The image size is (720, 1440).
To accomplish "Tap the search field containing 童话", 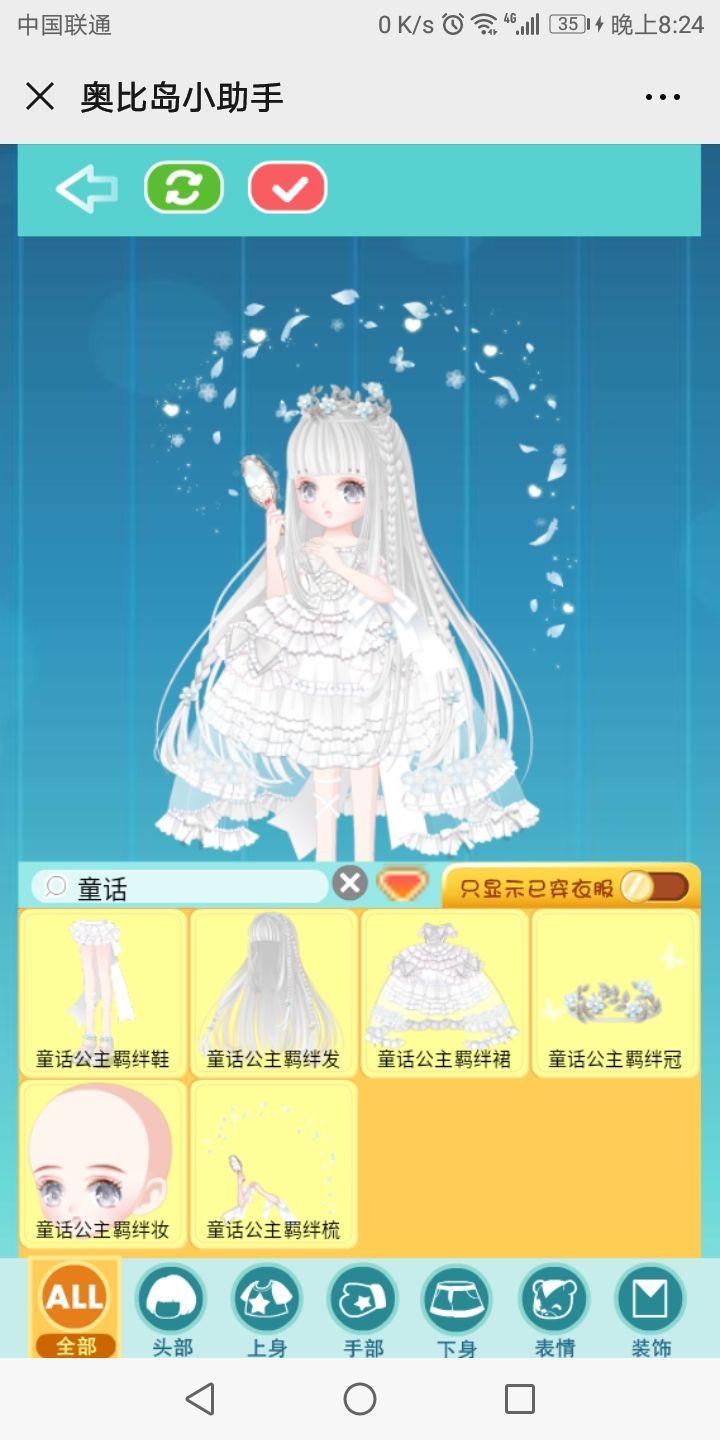I will point(190,887).
